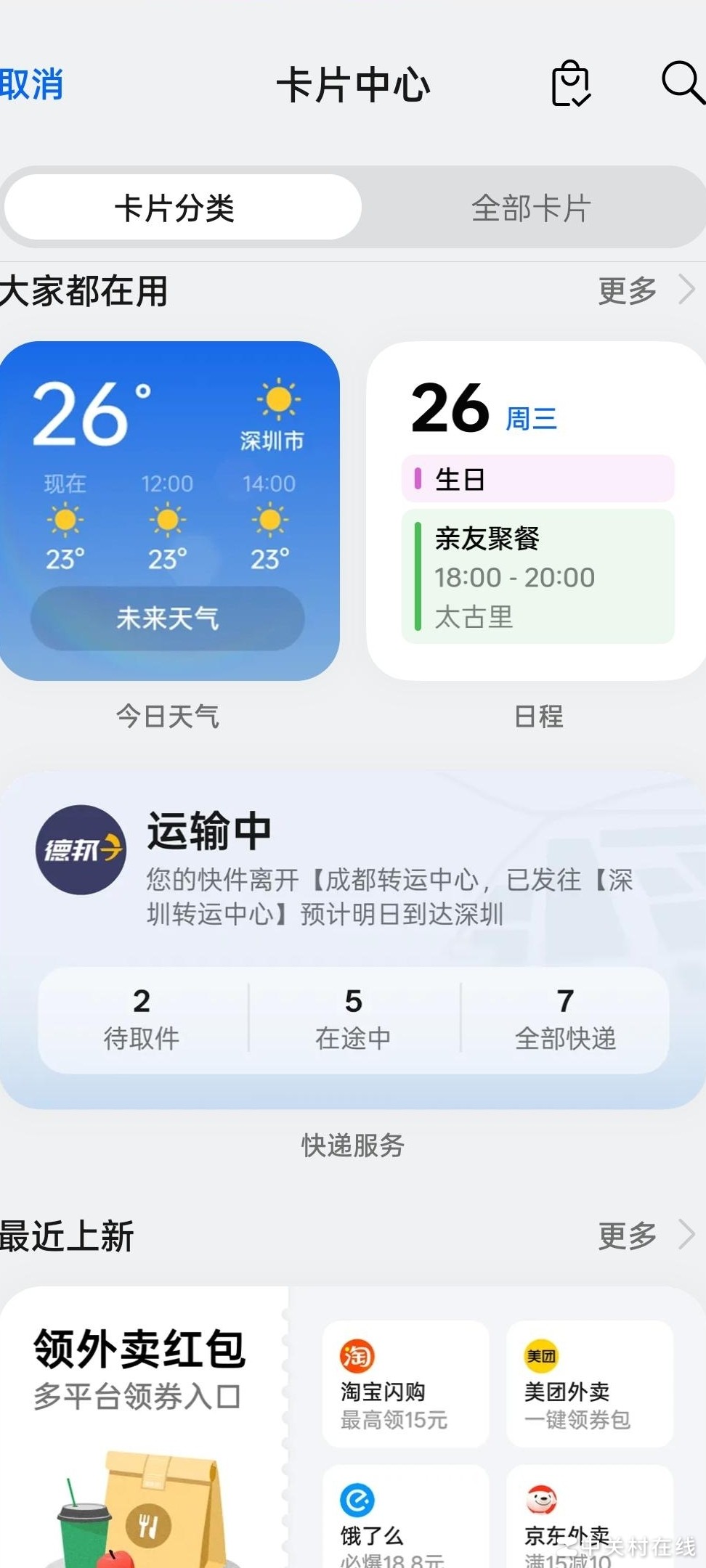The image size is (706, 1568).
Task: Open the search magnifier
Action: 681,83
